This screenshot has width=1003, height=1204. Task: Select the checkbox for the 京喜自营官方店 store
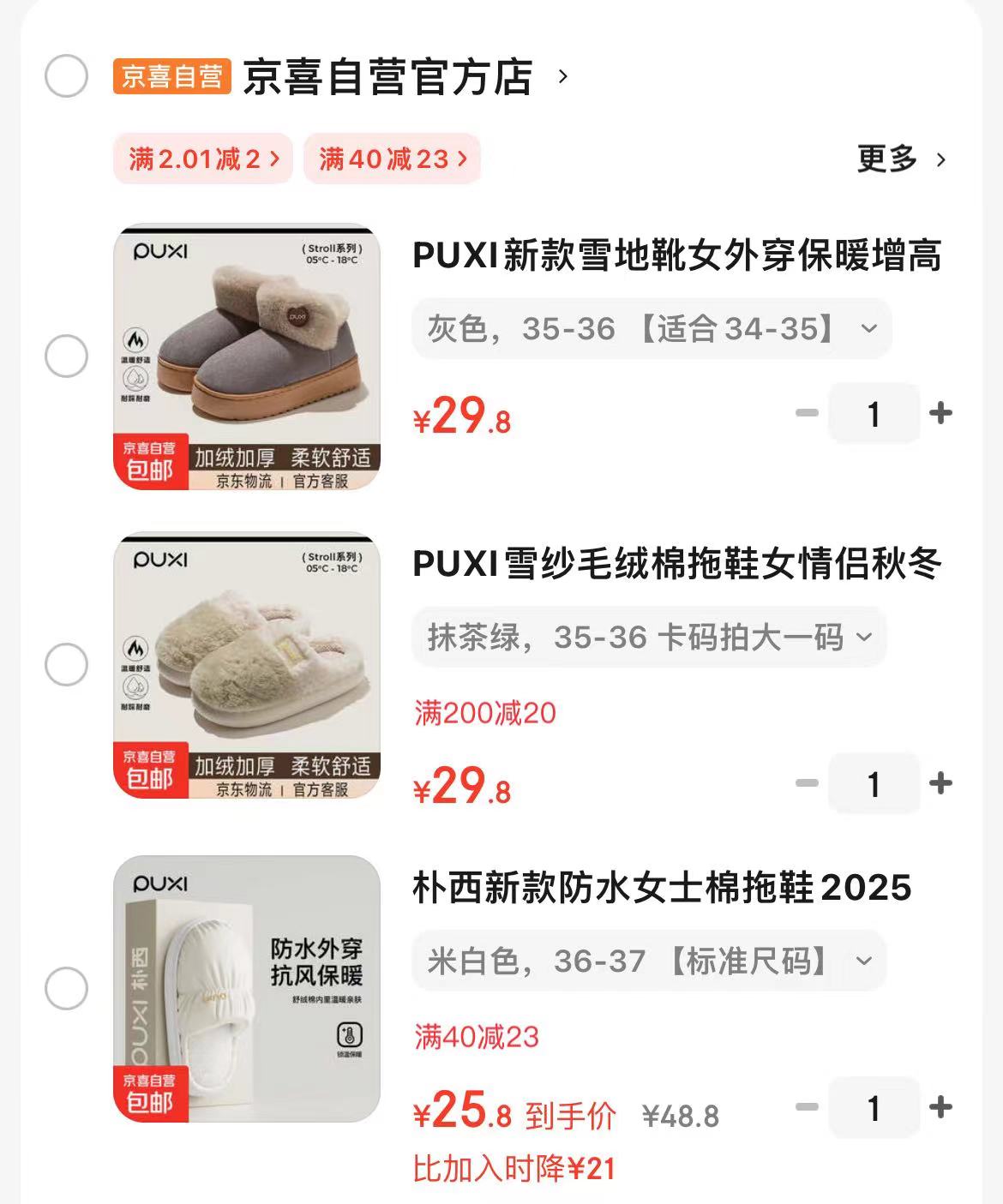click(66, 77)
